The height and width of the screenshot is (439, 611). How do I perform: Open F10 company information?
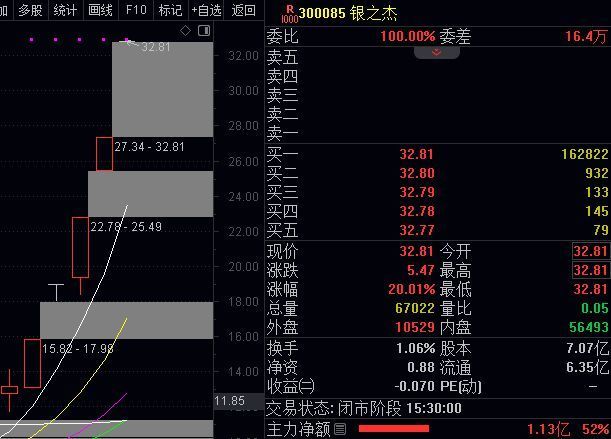[135, 10]
